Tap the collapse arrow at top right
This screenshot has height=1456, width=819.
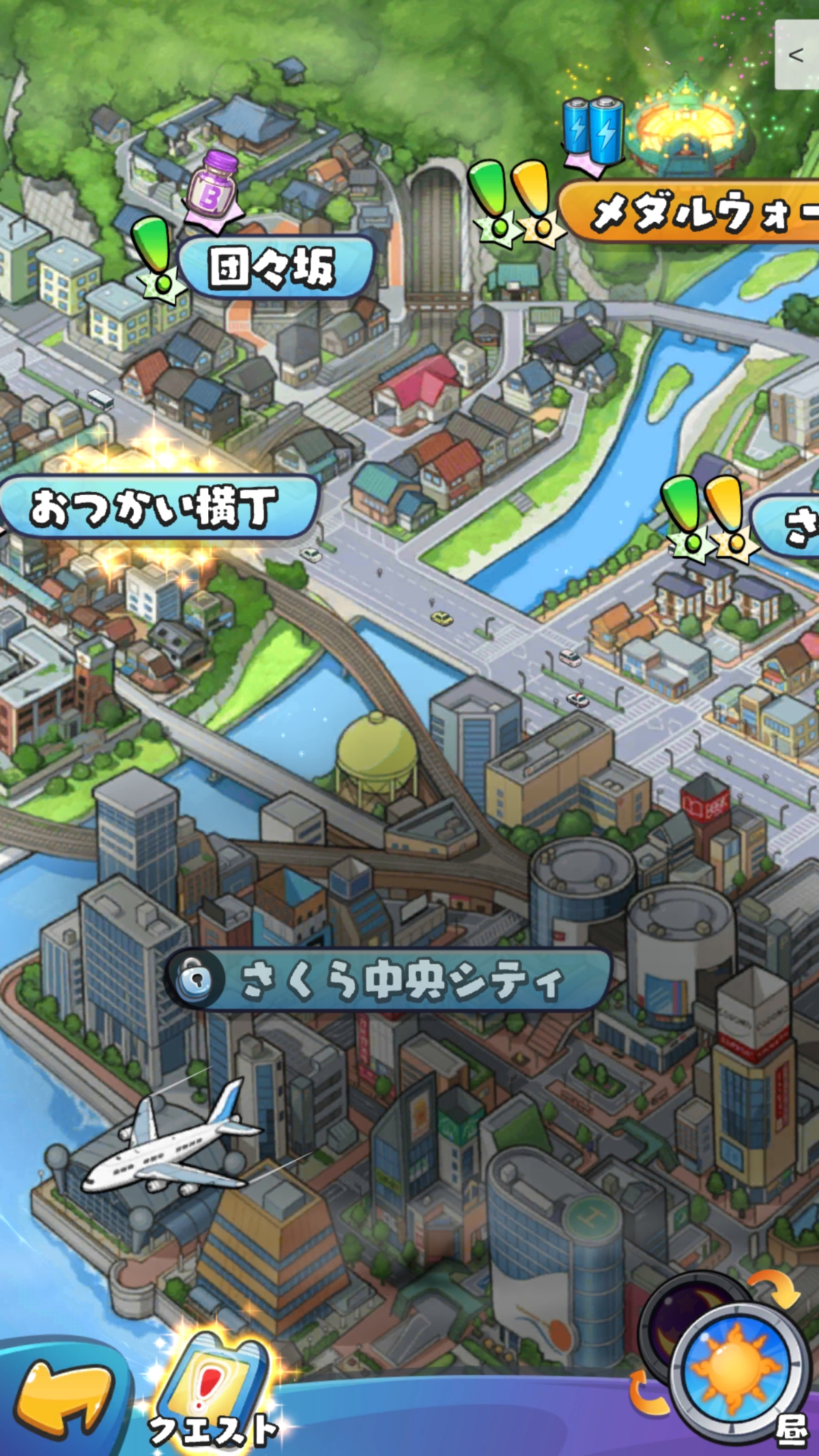coord(796,55)
